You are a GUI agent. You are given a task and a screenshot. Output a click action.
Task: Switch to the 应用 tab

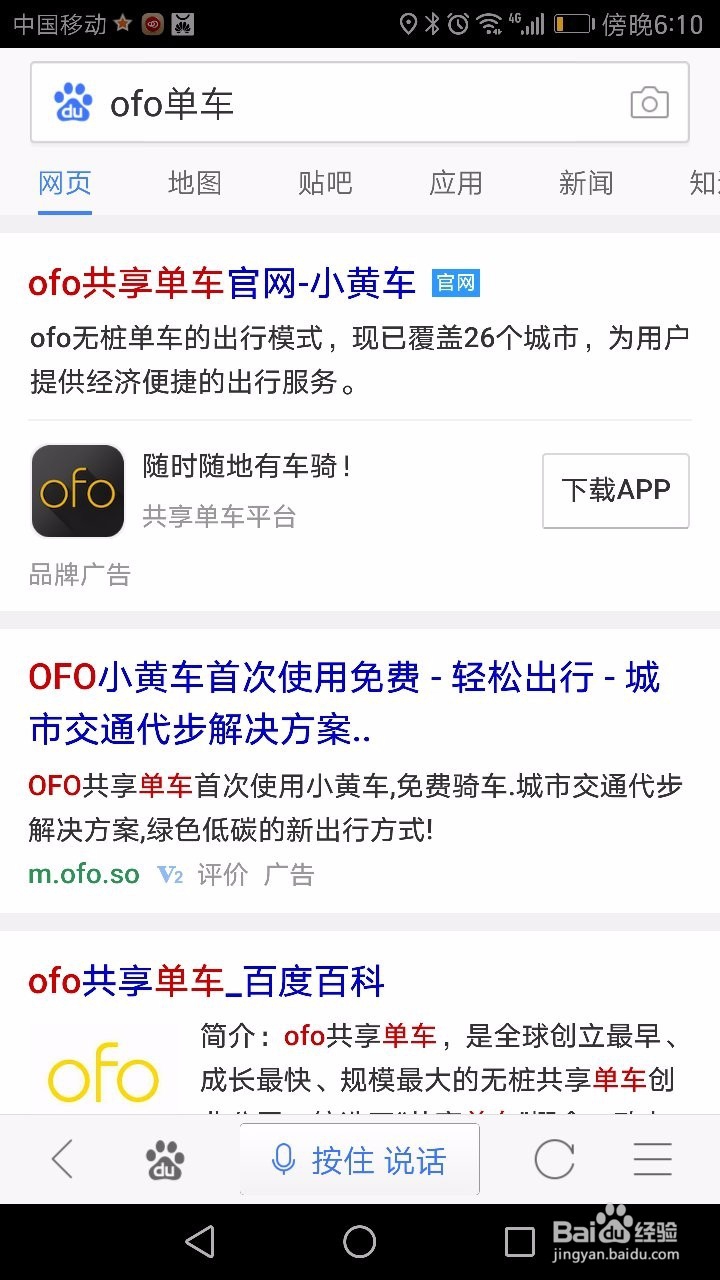(x=455, y=183)
